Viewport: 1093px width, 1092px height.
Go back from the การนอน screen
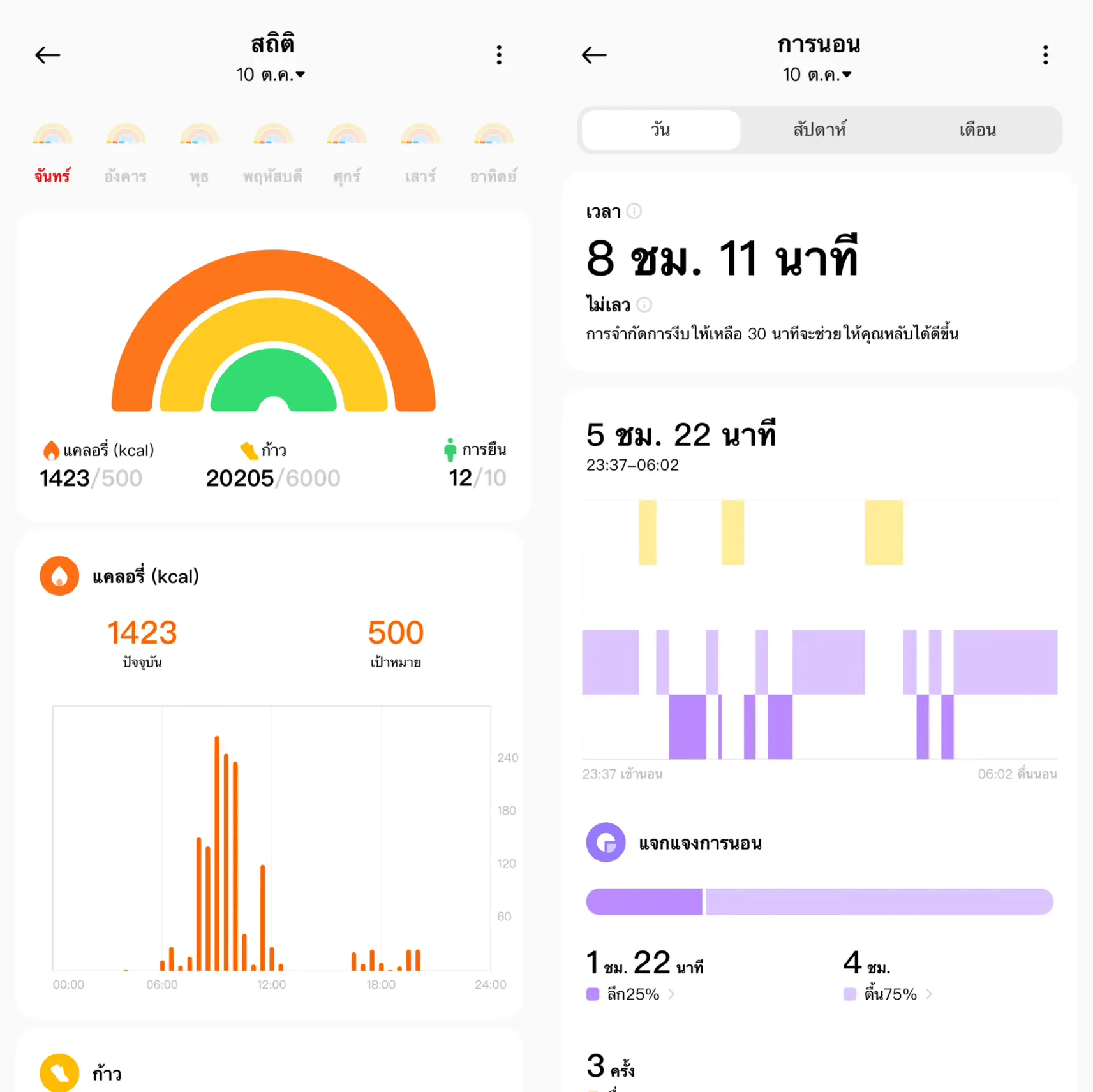coord(594,55)
